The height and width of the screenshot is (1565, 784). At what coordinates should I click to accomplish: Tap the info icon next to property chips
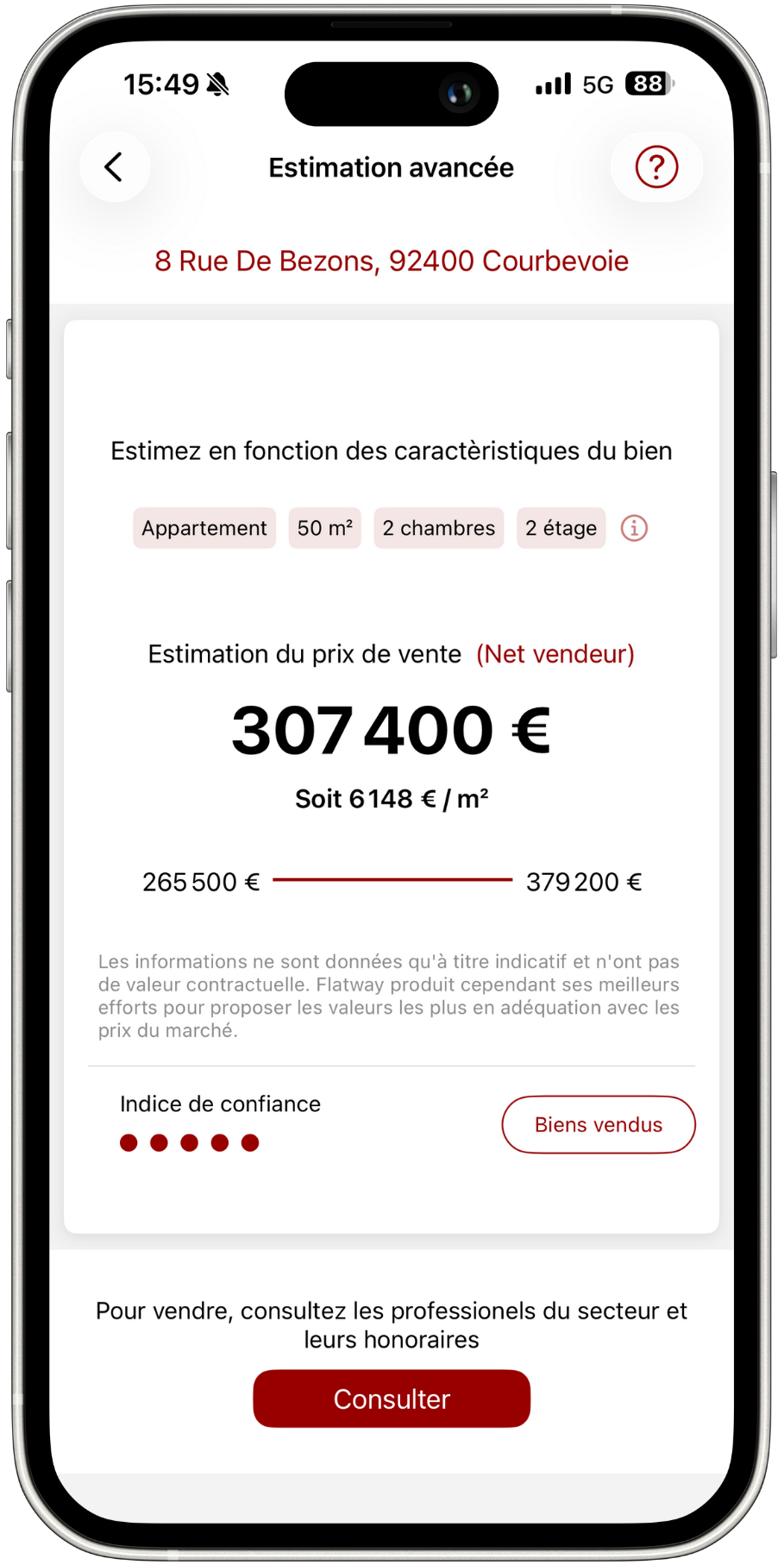pyautogui.click(x=634, y=528)
